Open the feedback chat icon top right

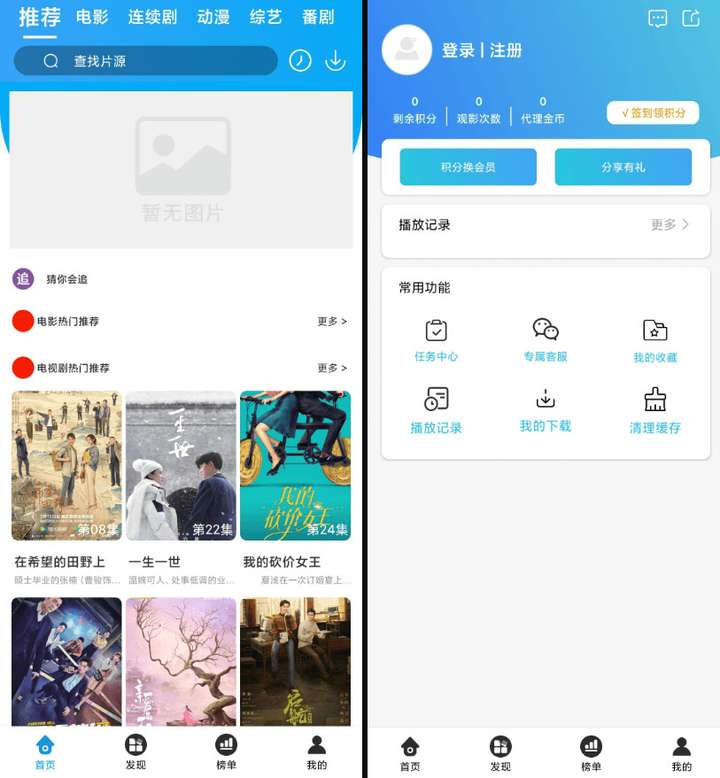(x=657, y=19)
